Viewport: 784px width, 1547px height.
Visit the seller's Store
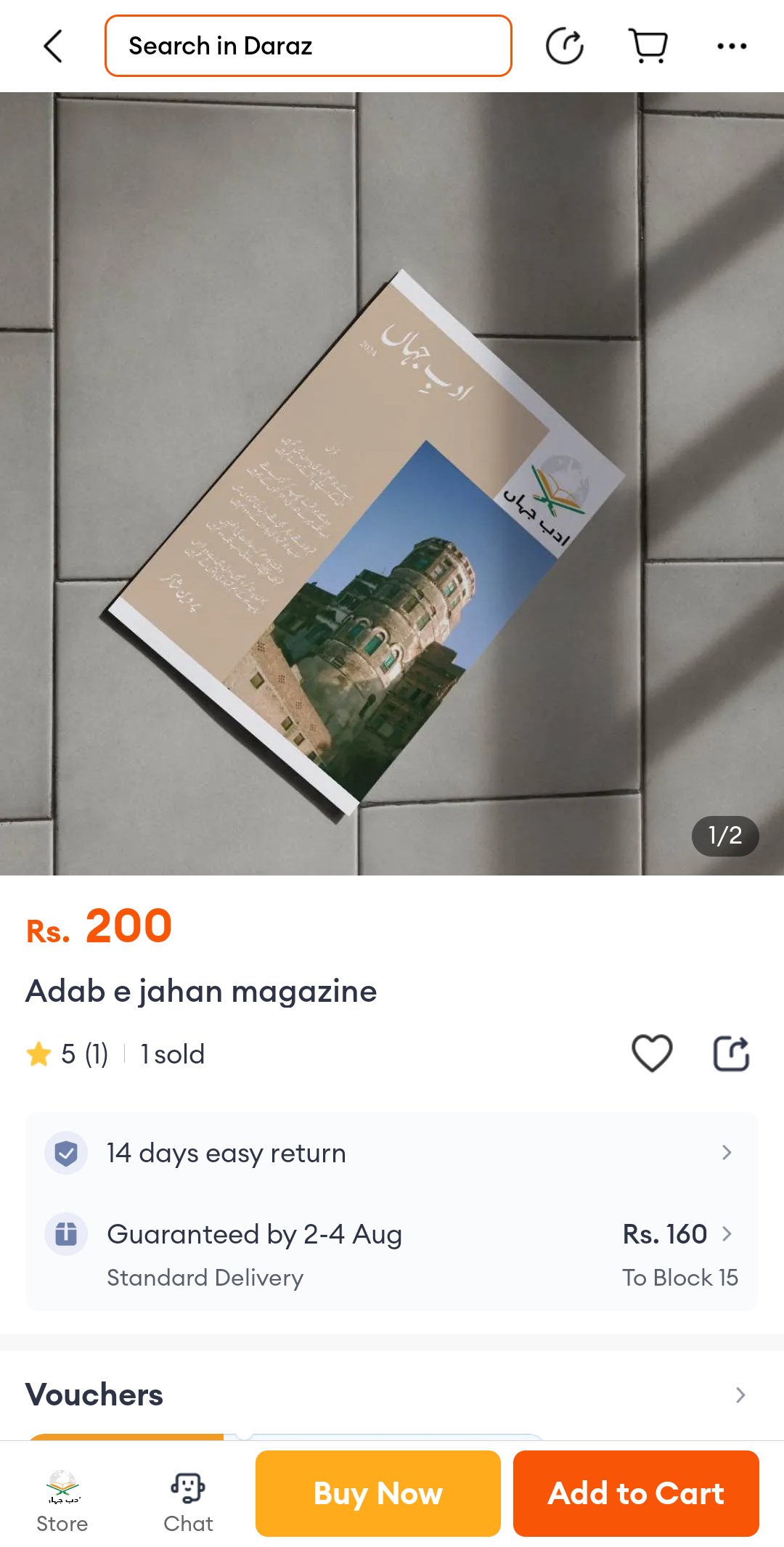(x=62, y=1500)
